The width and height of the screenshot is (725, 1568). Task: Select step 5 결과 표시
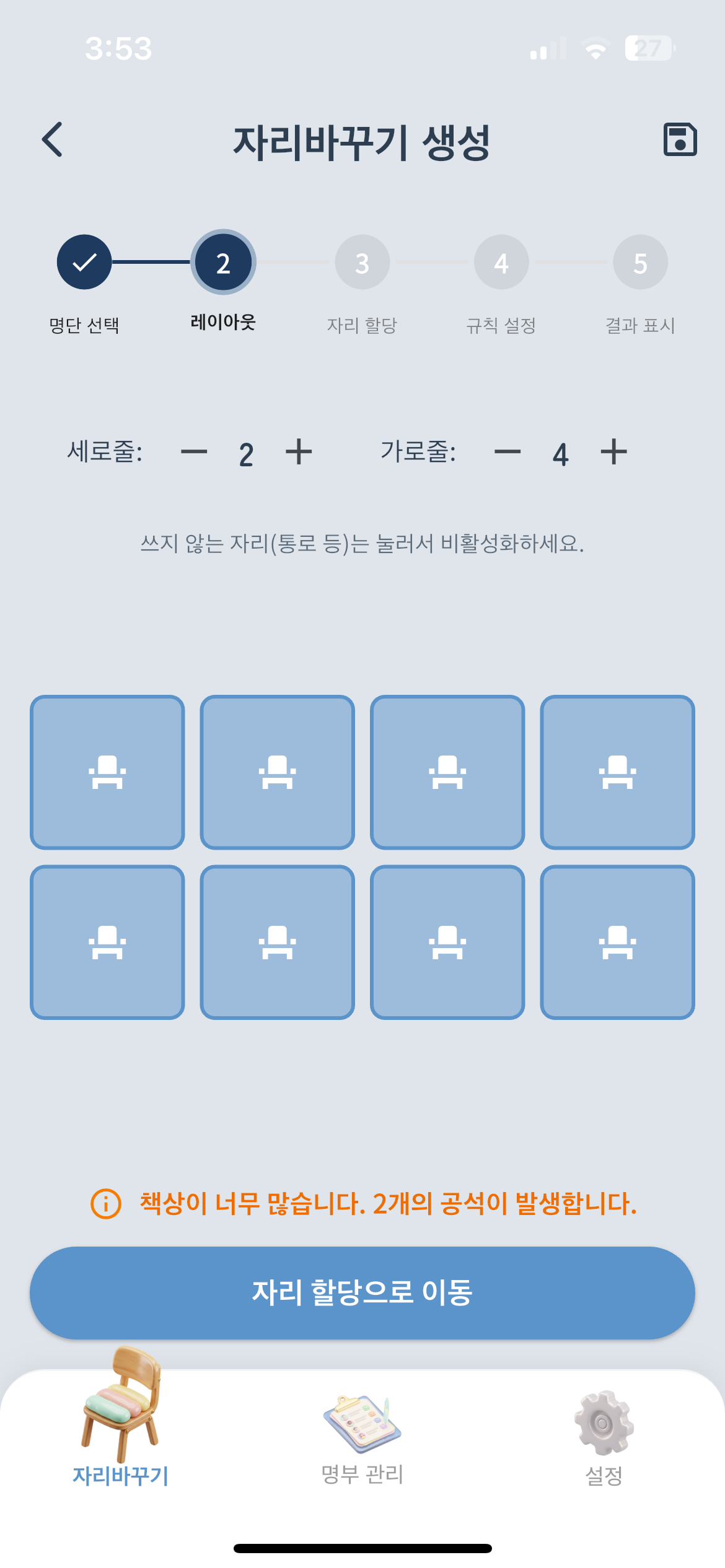click(x=640, y=262)
